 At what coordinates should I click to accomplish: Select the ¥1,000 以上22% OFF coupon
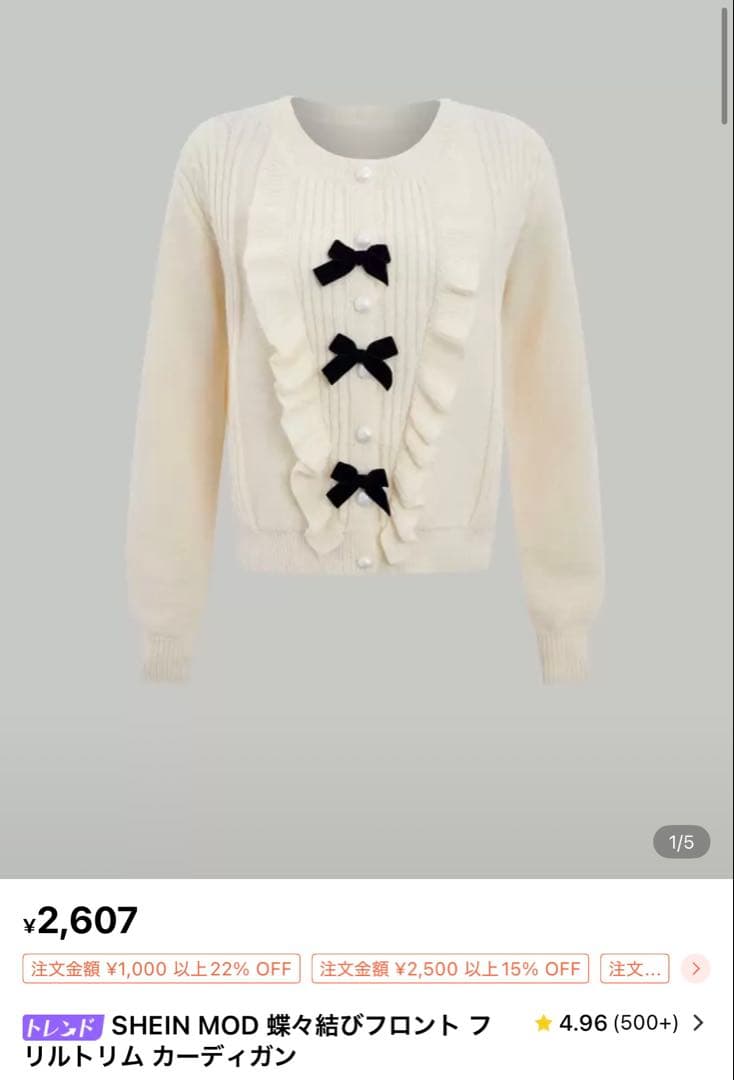(x=161, y=968)
